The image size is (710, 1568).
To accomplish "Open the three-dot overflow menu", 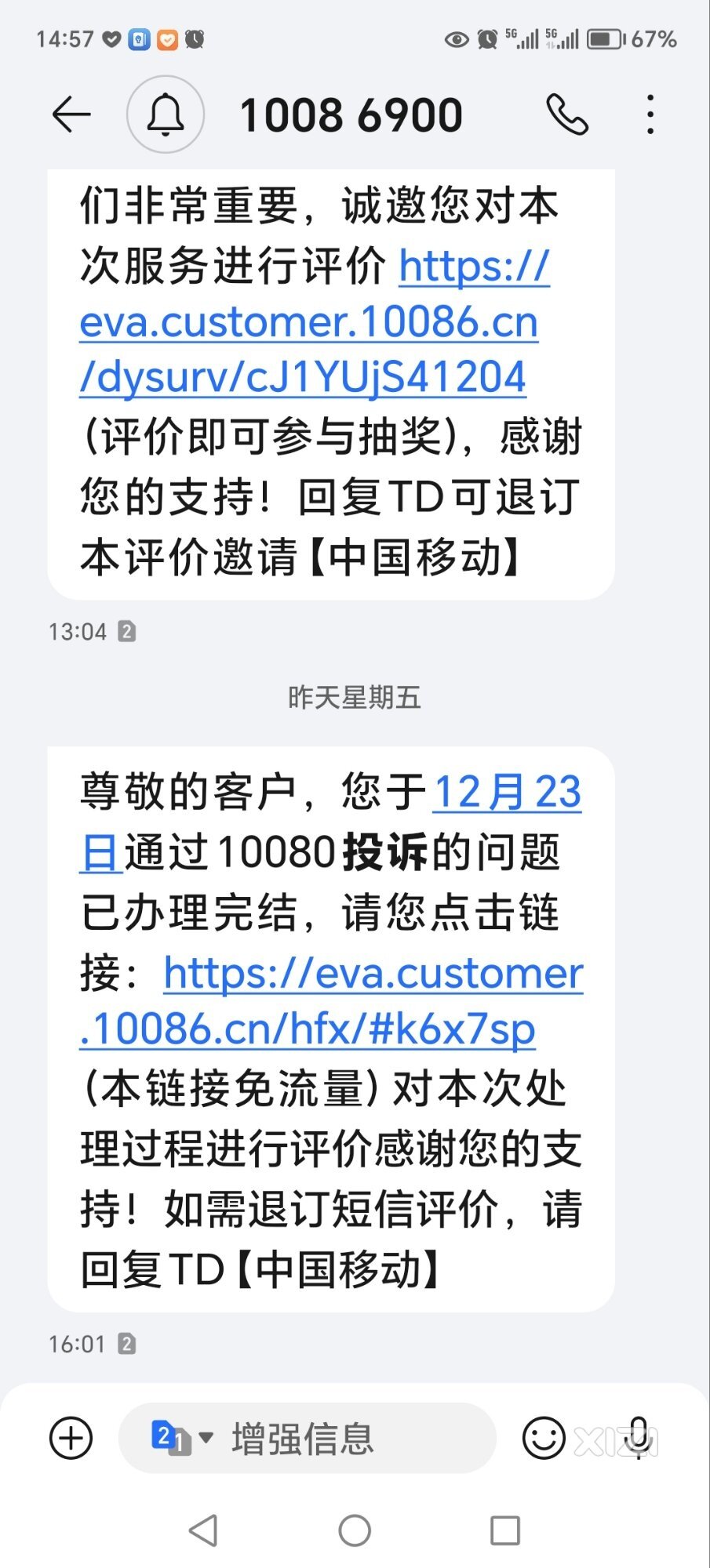I will (x=650, y=114).
